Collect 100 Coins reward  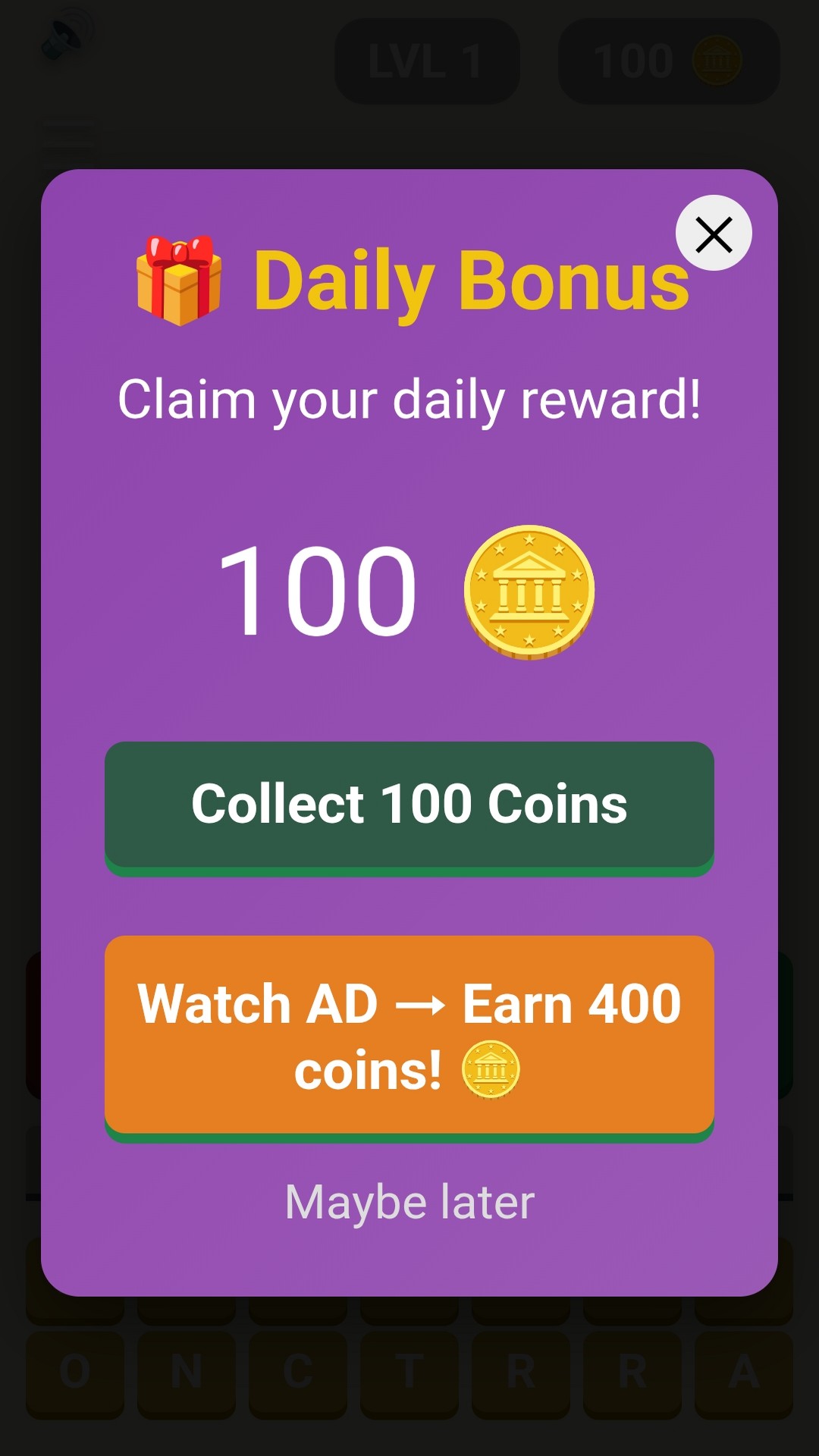pos(409,805)
